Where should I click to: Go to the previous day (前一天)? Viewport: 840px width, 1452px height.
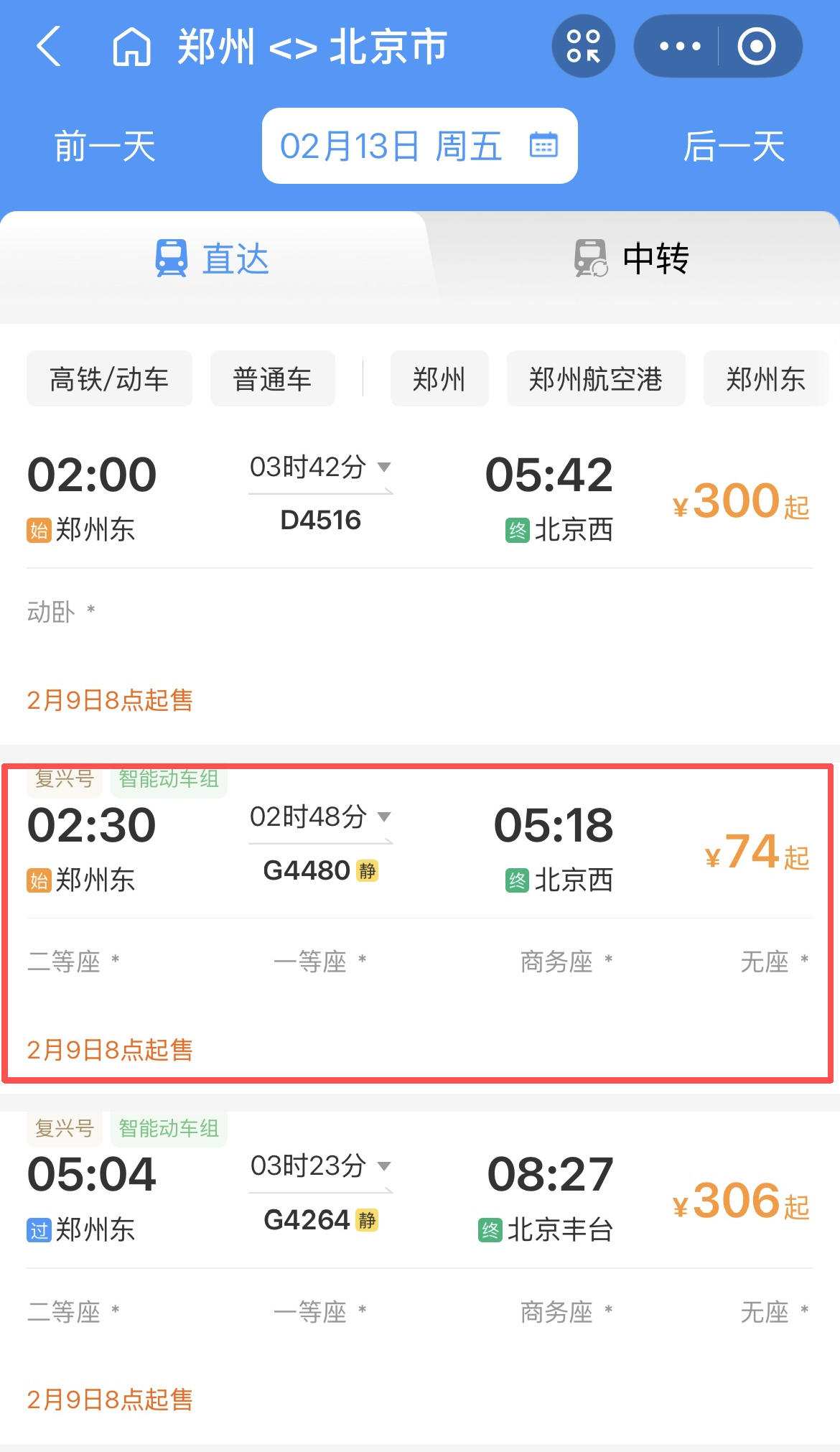pyautogui.click(x=105, y=146)
